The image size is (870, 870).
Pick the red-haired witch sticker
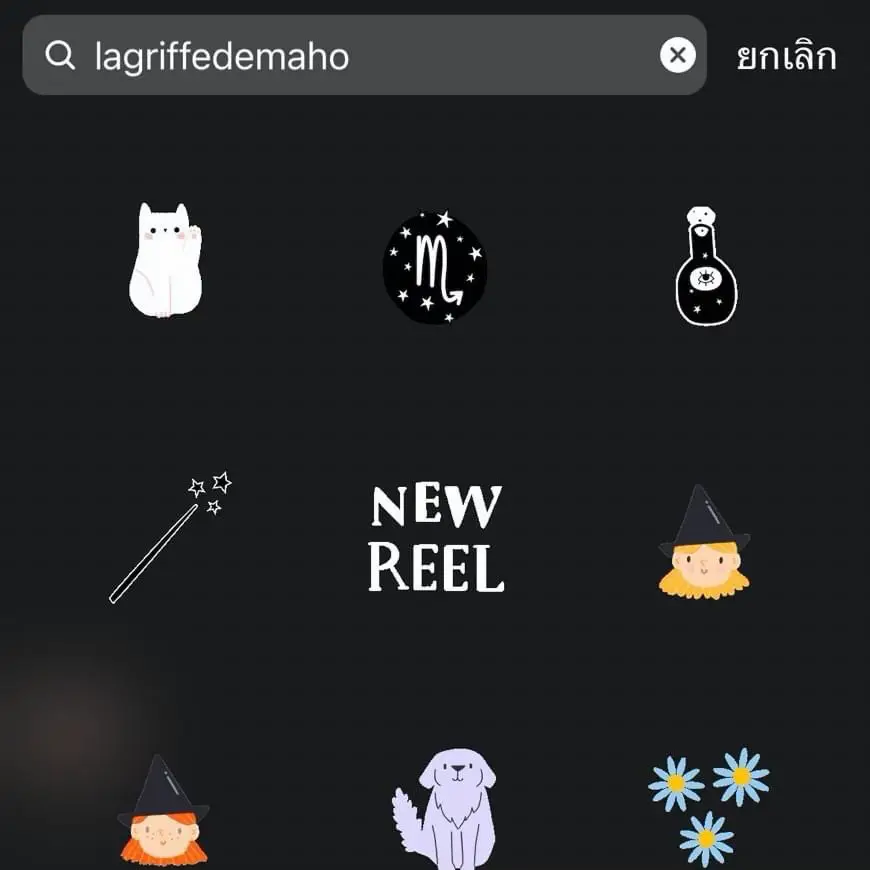coord(163,812)
